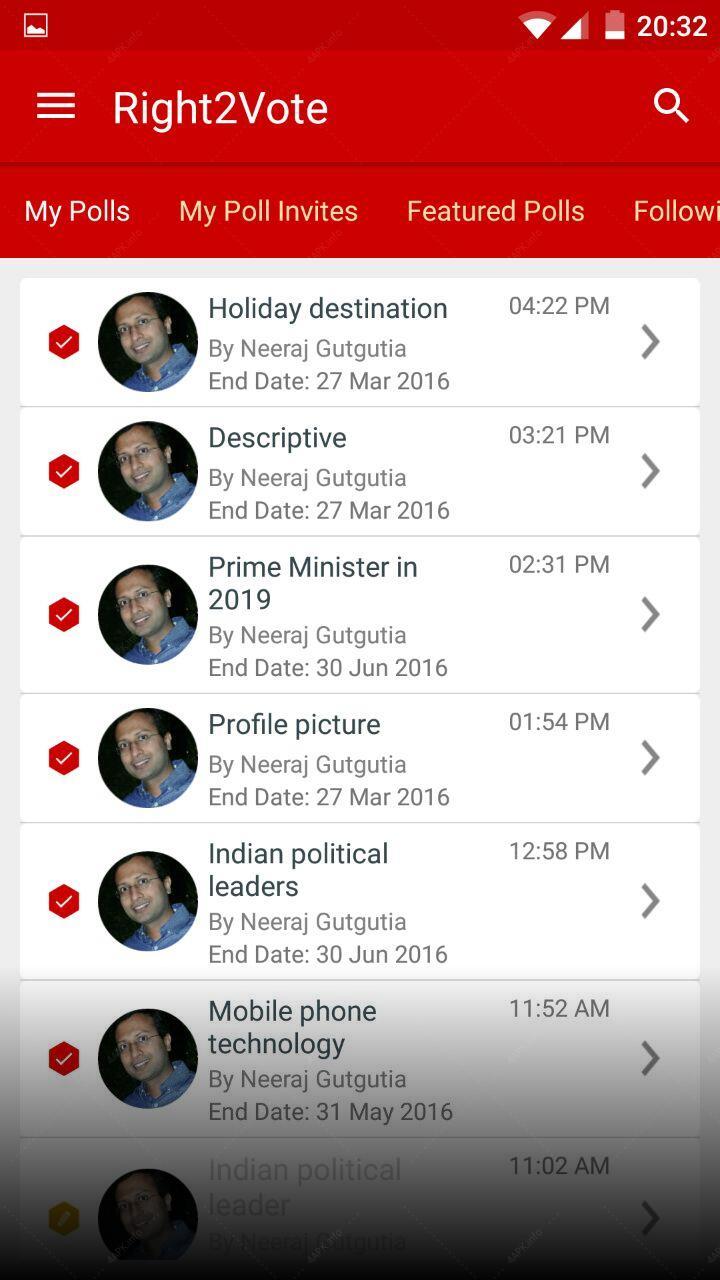Open the Indian political leader poll

360,1209
